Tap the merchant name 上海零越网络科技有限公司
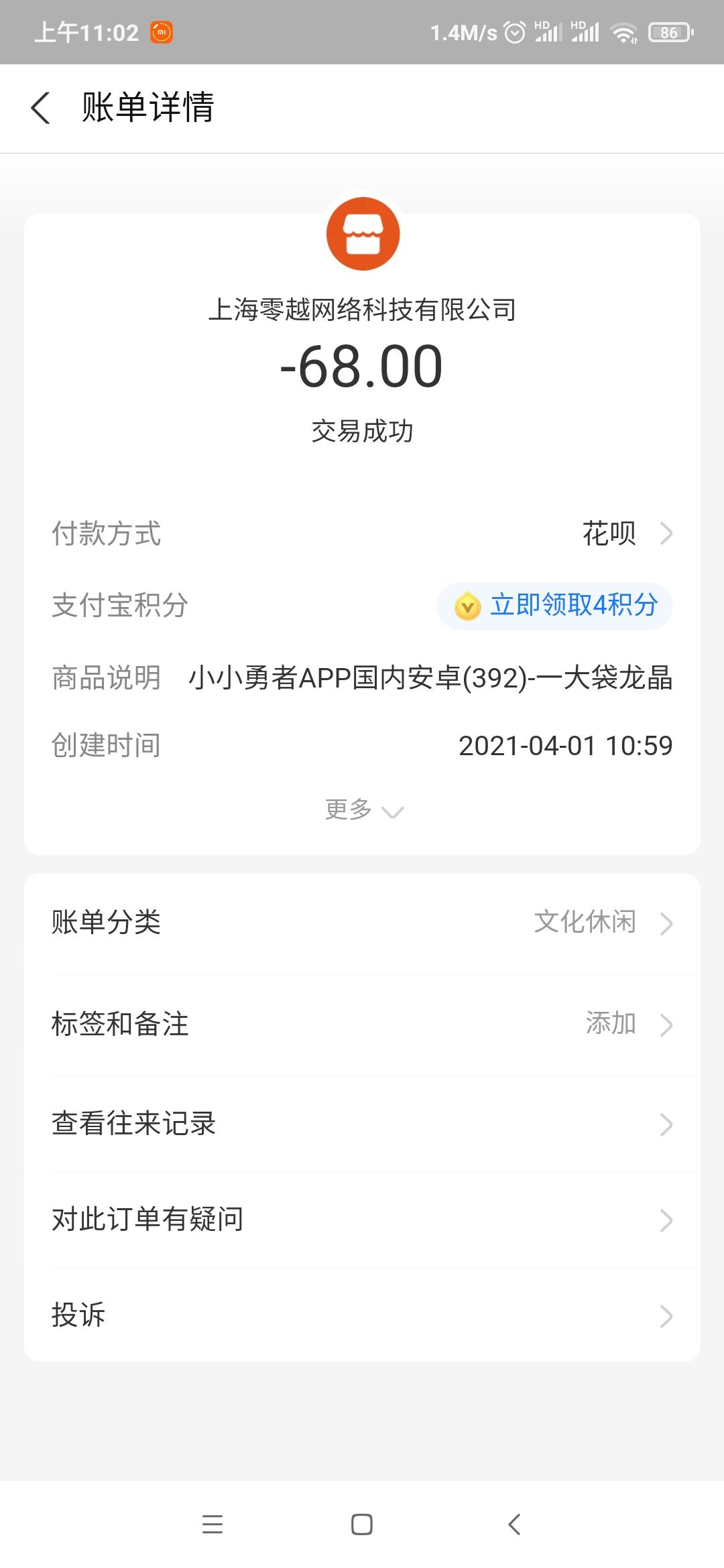Viewport: 724px width, 1568px height. coord(362,308)
